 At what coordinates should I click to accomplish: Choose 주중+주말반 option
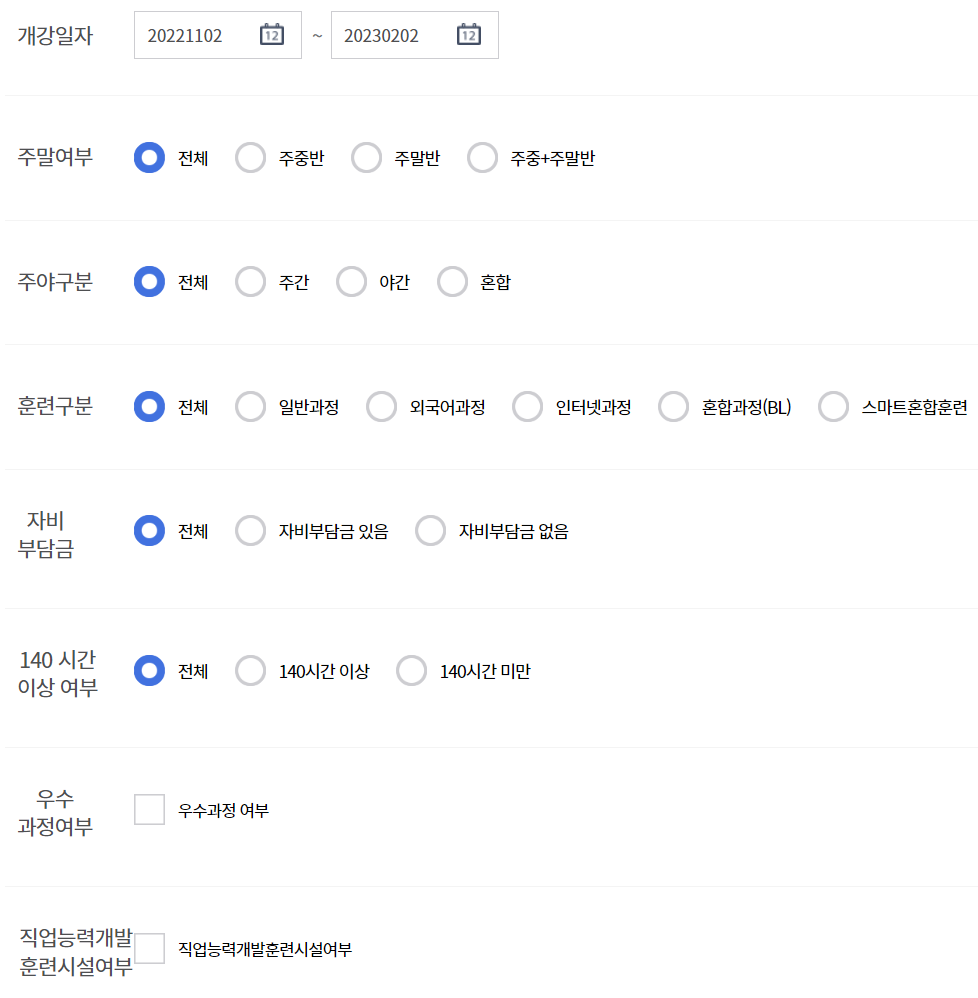(482, 157)
